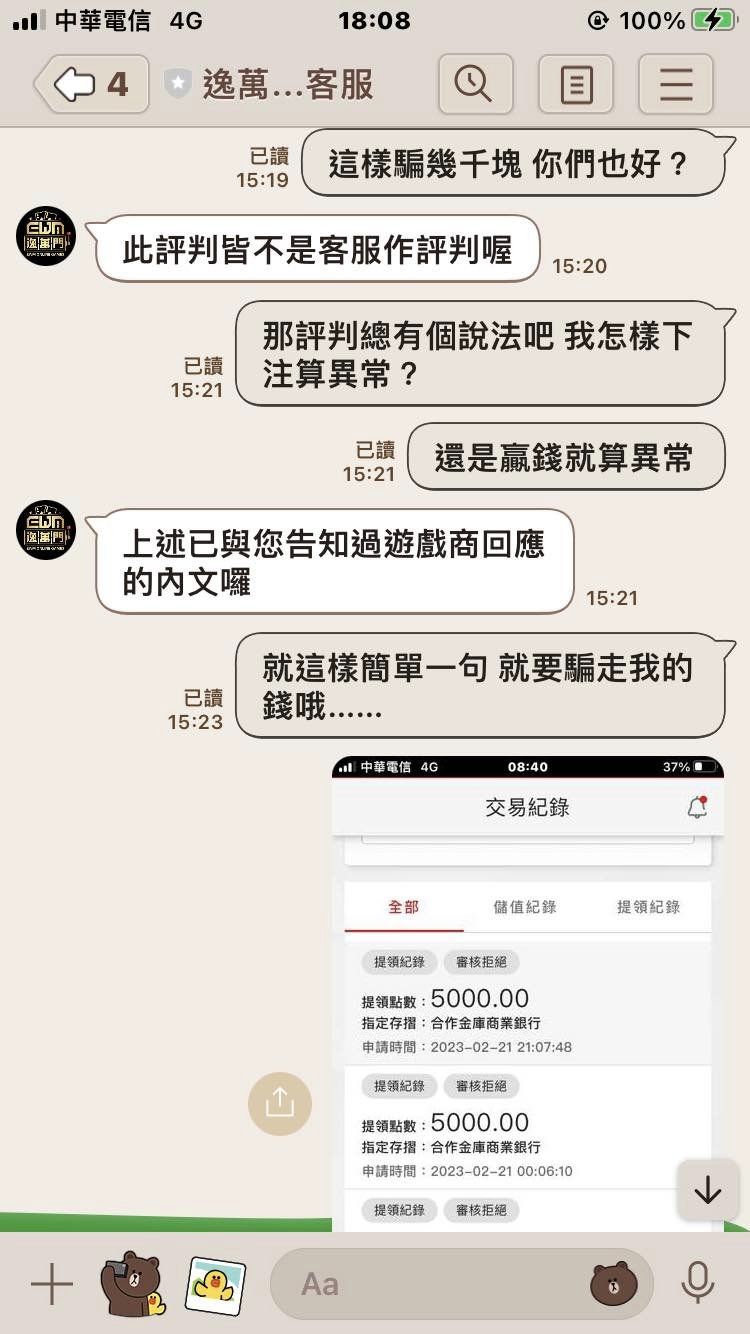Search within this chat
Viewport: 750px width, 1334px height.
click(x=475, y=84)
